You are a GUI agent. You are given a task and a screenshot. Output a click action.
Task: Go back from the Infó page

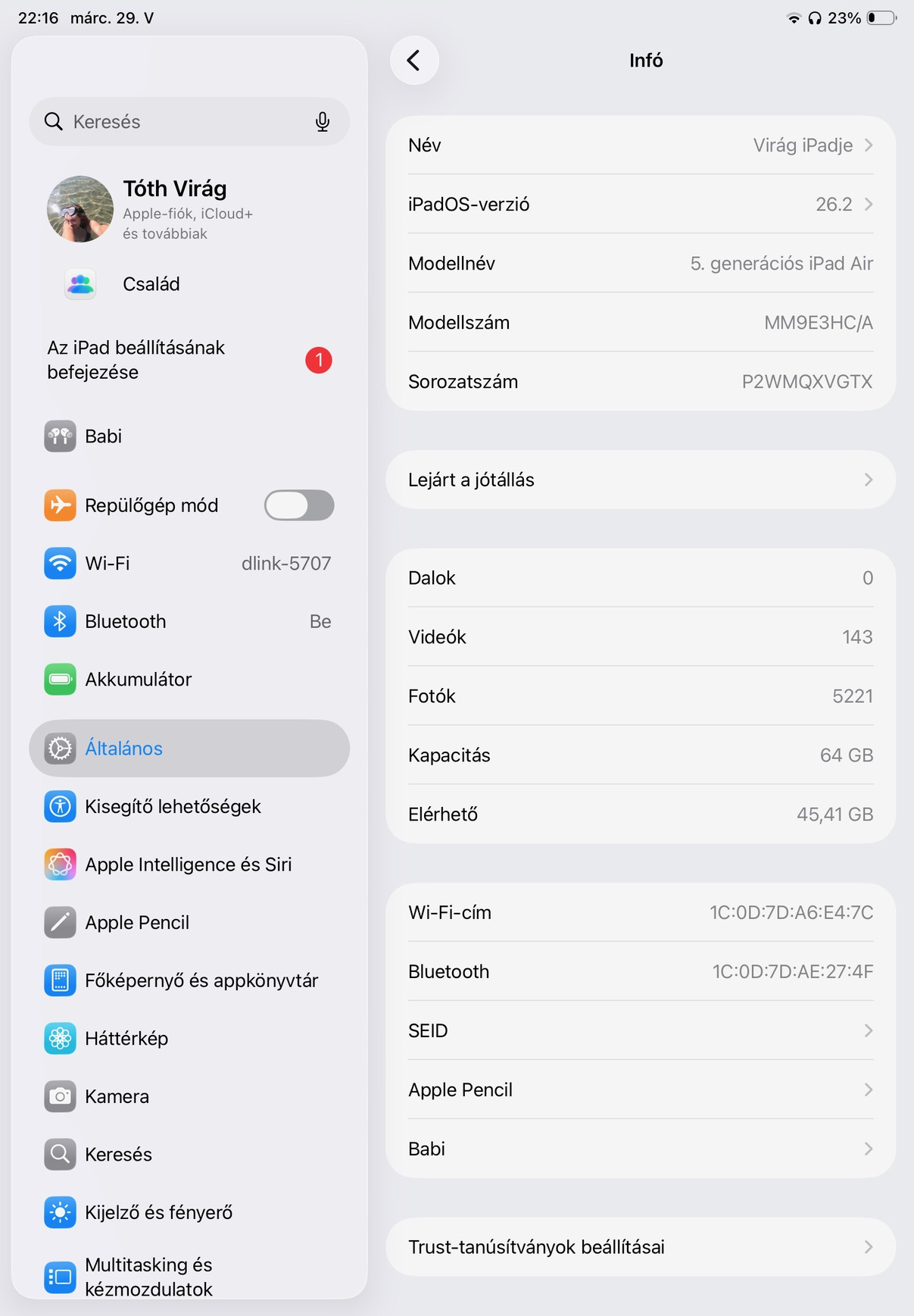pyautogui.click(x=414, y=61)
